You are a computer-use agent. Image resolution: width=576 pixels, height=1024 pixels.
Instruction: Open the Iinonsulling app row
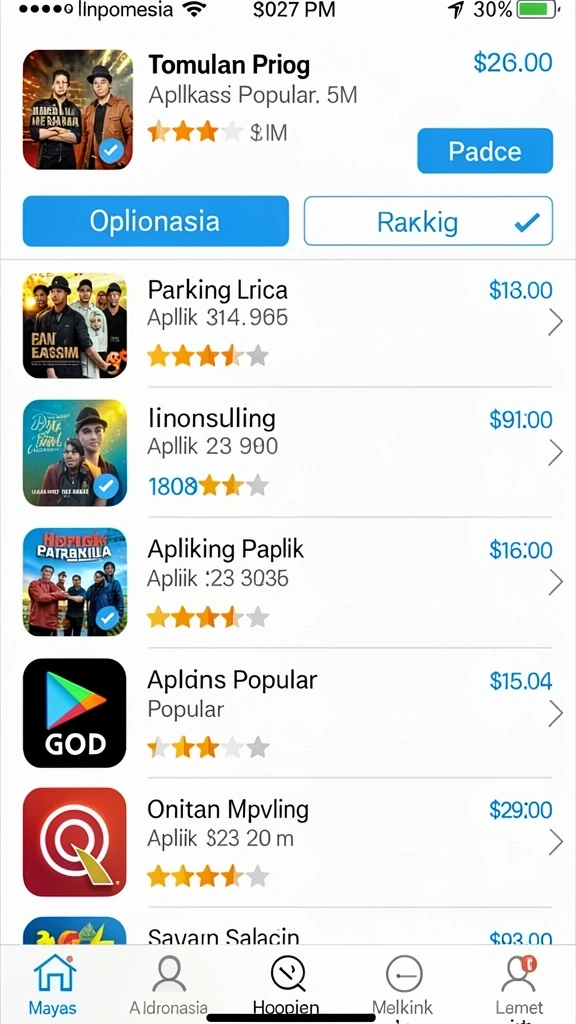pos(288,452)
